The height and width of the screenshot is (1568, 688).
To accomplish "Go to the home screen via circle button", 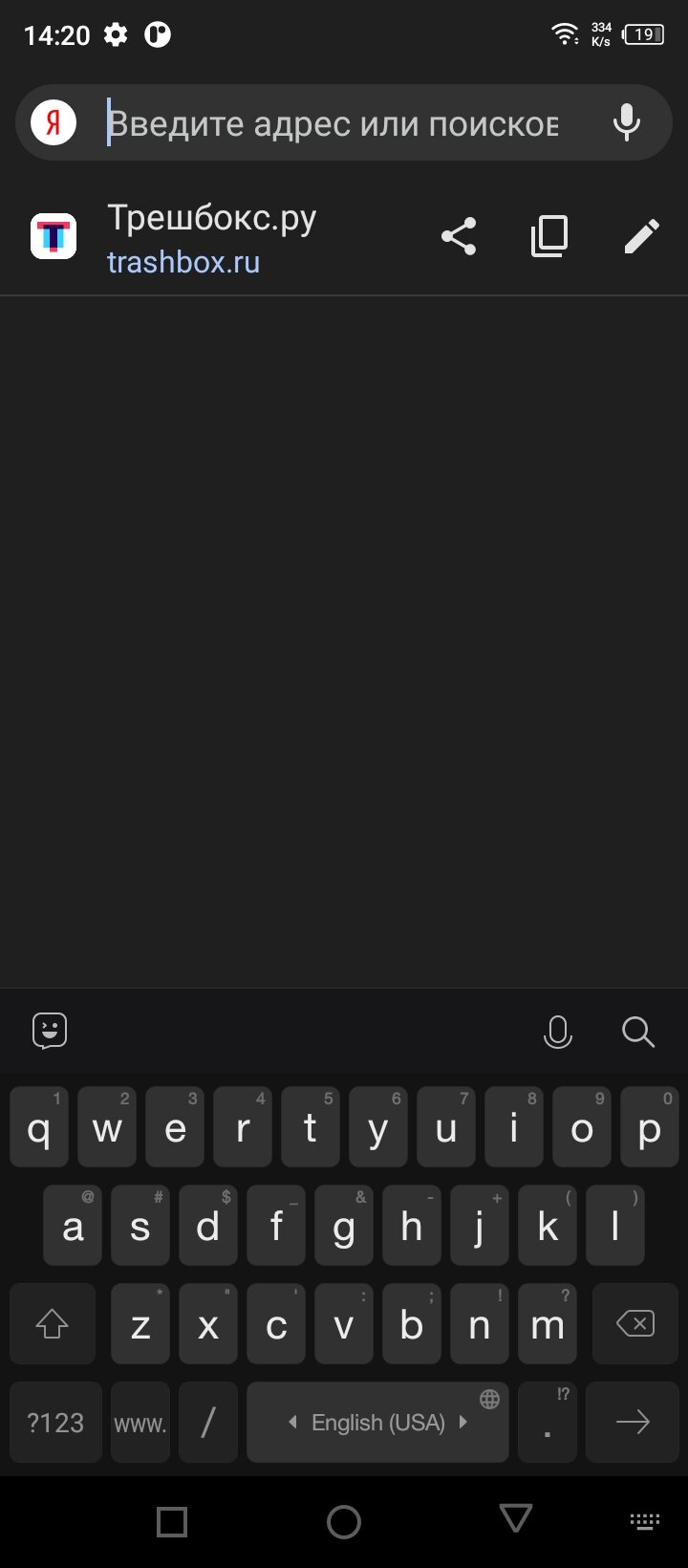I will pos(344,1521).
